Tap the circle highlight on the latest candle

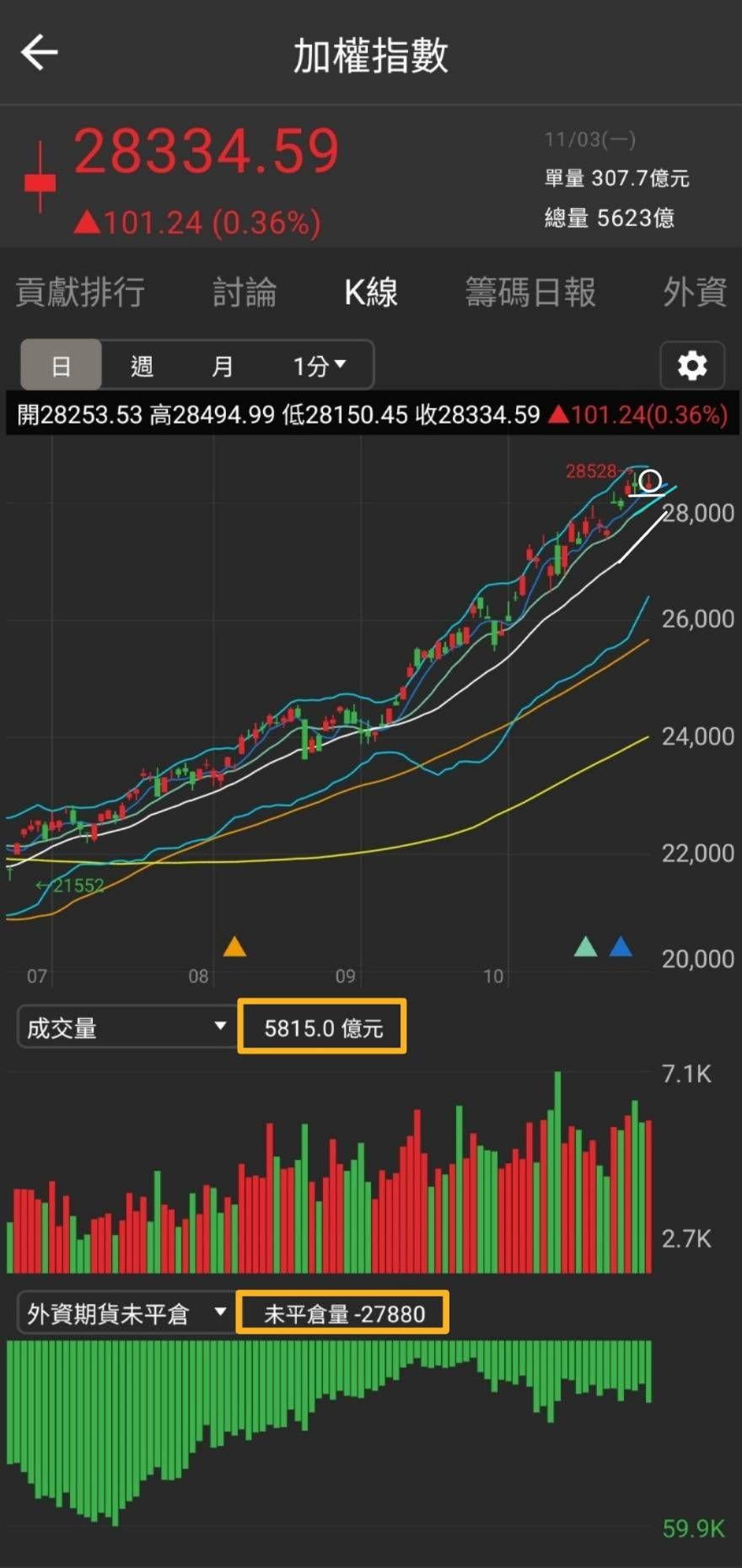click(x=649, y=482)
